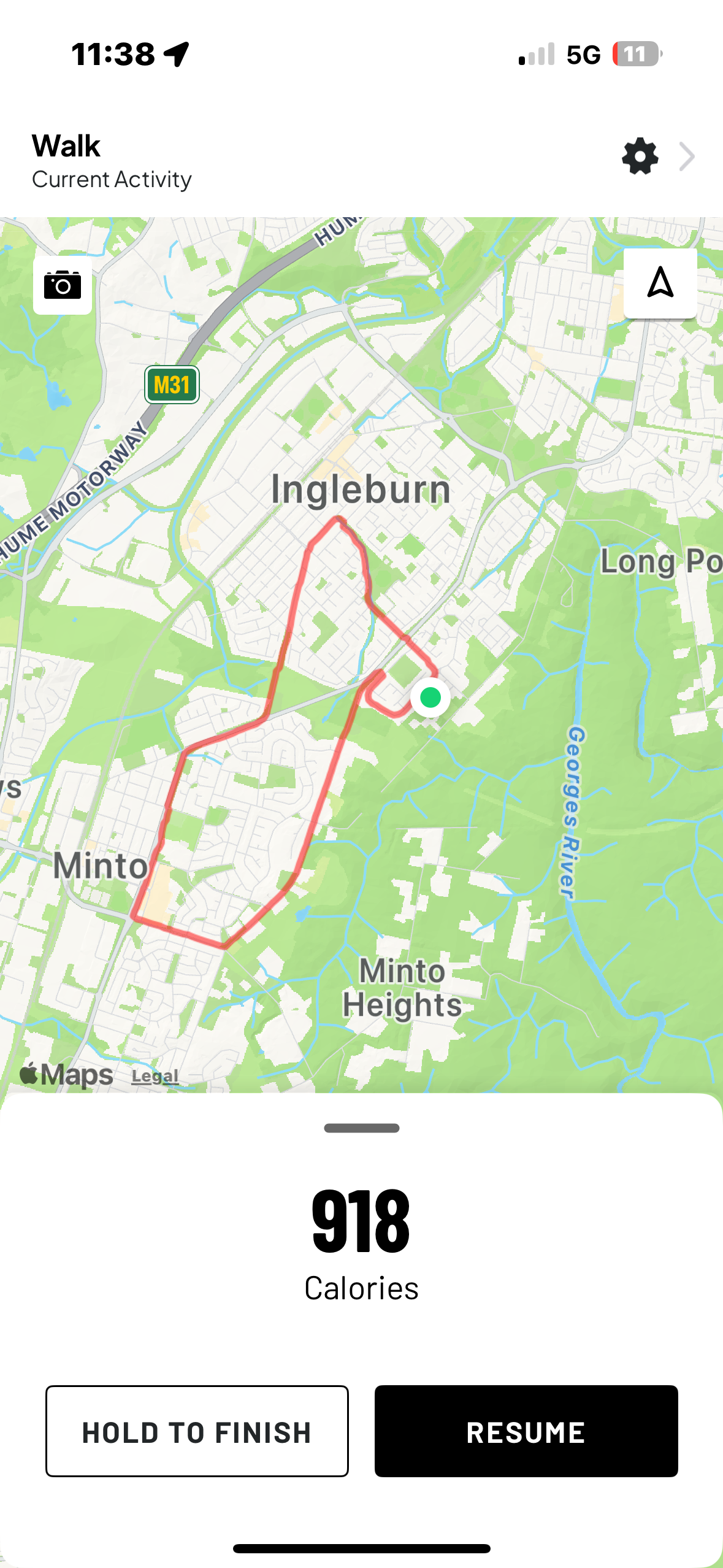Resume the paused walk
The image size is (723, 1568).
(526, 1431)
